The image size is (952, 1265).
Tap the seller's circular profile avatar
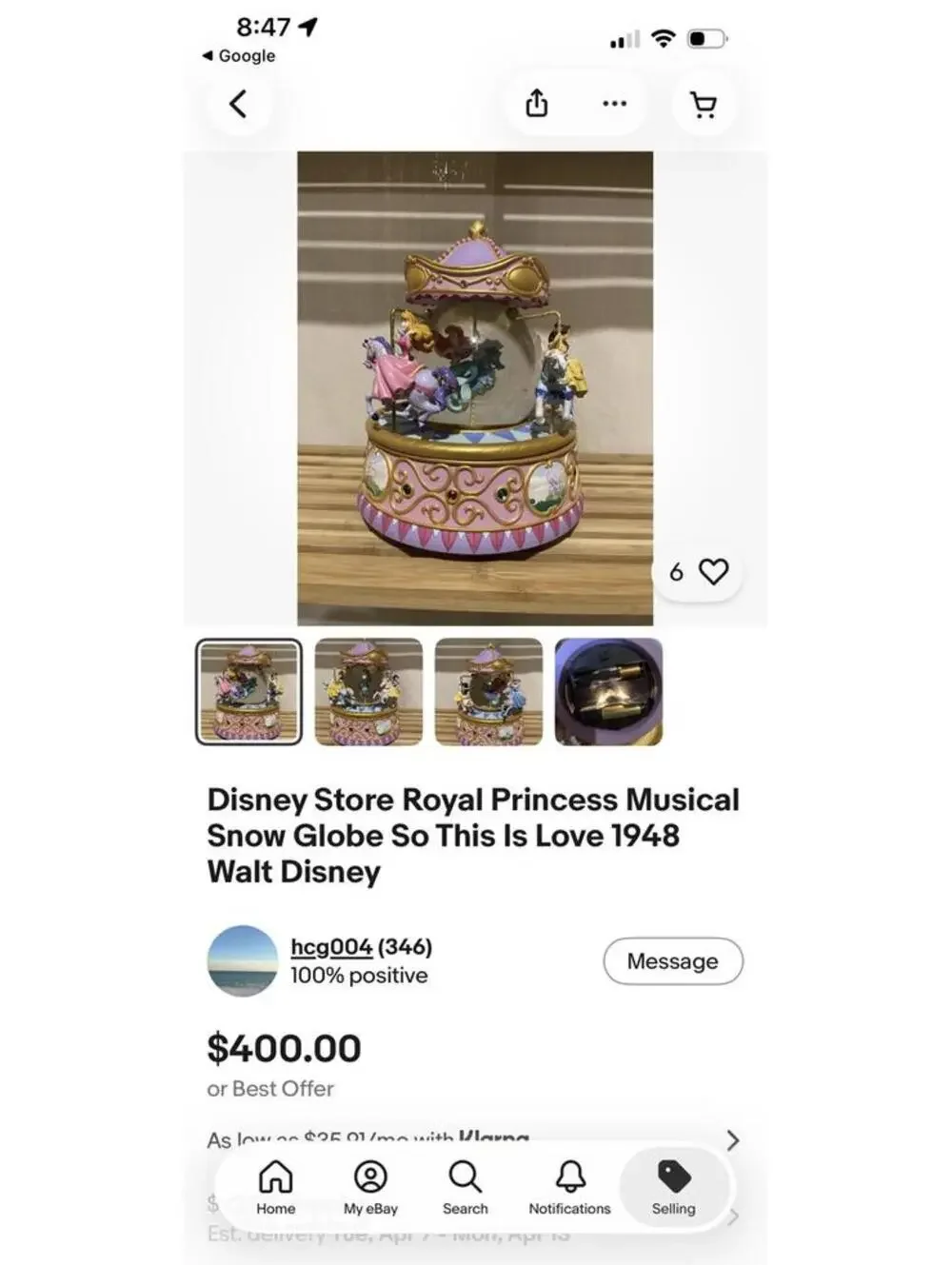(241, 960)
